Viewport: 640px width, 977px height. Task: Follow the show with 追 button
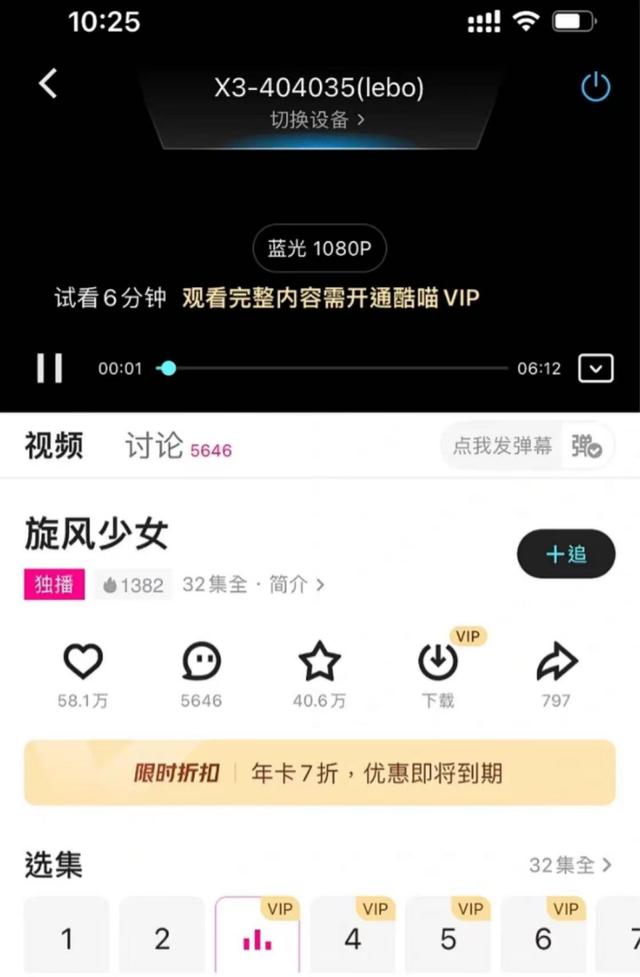pyautogui.click(x=566, y=554)
